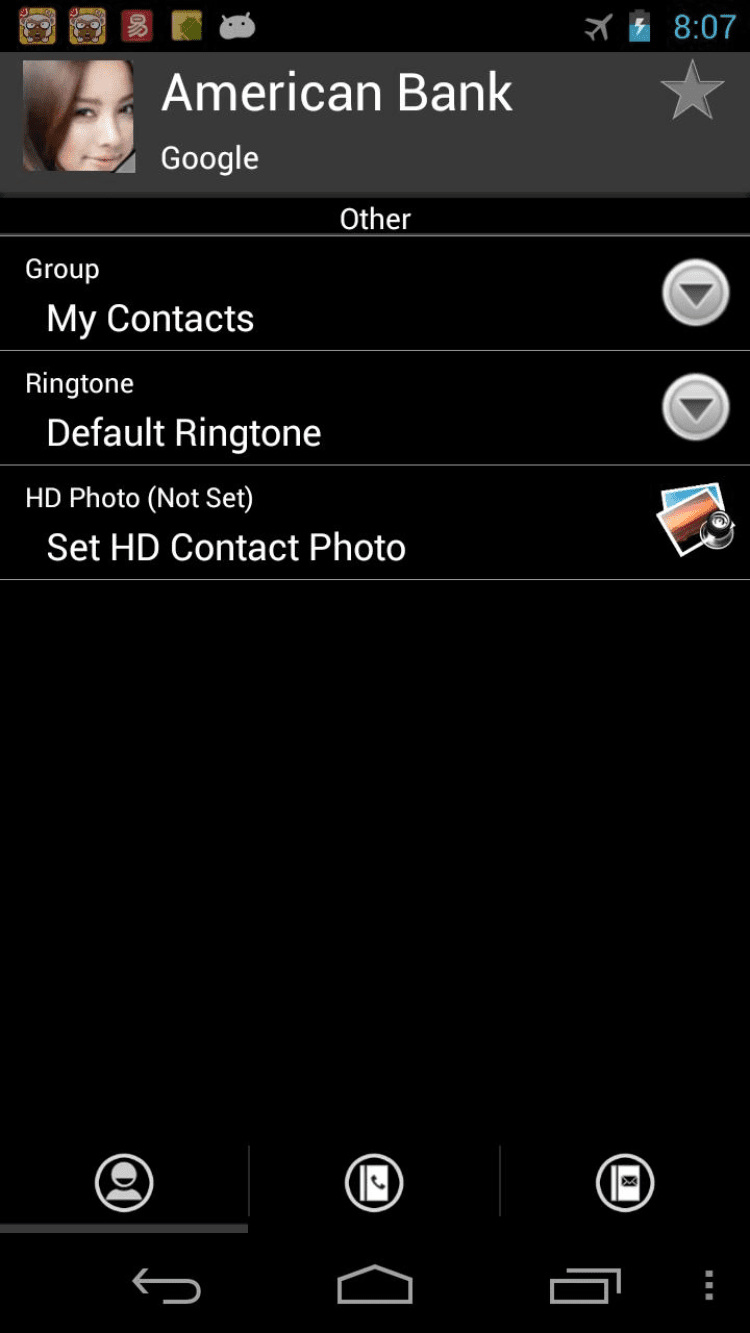Switch to the contact info tab
Viewport: 750px width, 1333px height.
click(x=124, y=1183)
